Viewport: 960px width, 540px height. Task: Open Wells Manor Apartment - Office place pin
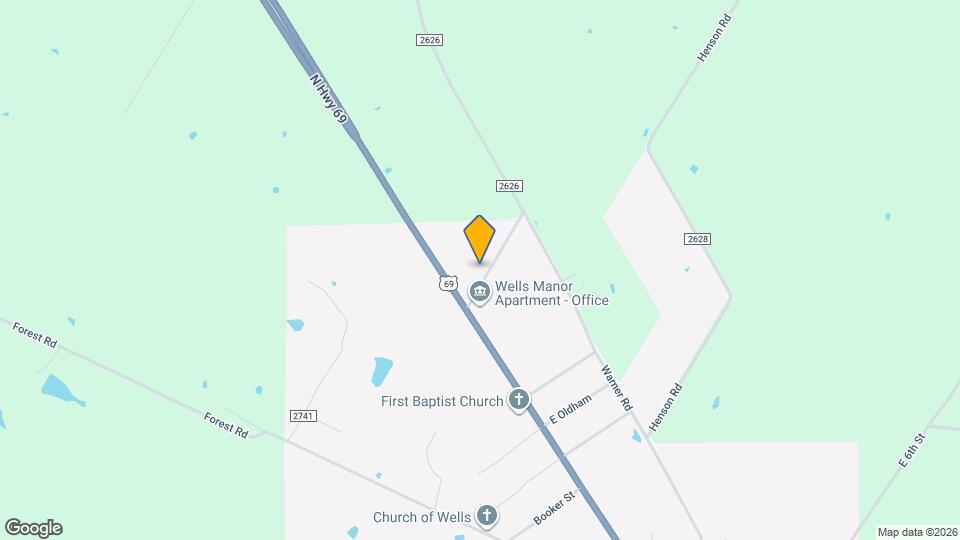pos(480,292)
